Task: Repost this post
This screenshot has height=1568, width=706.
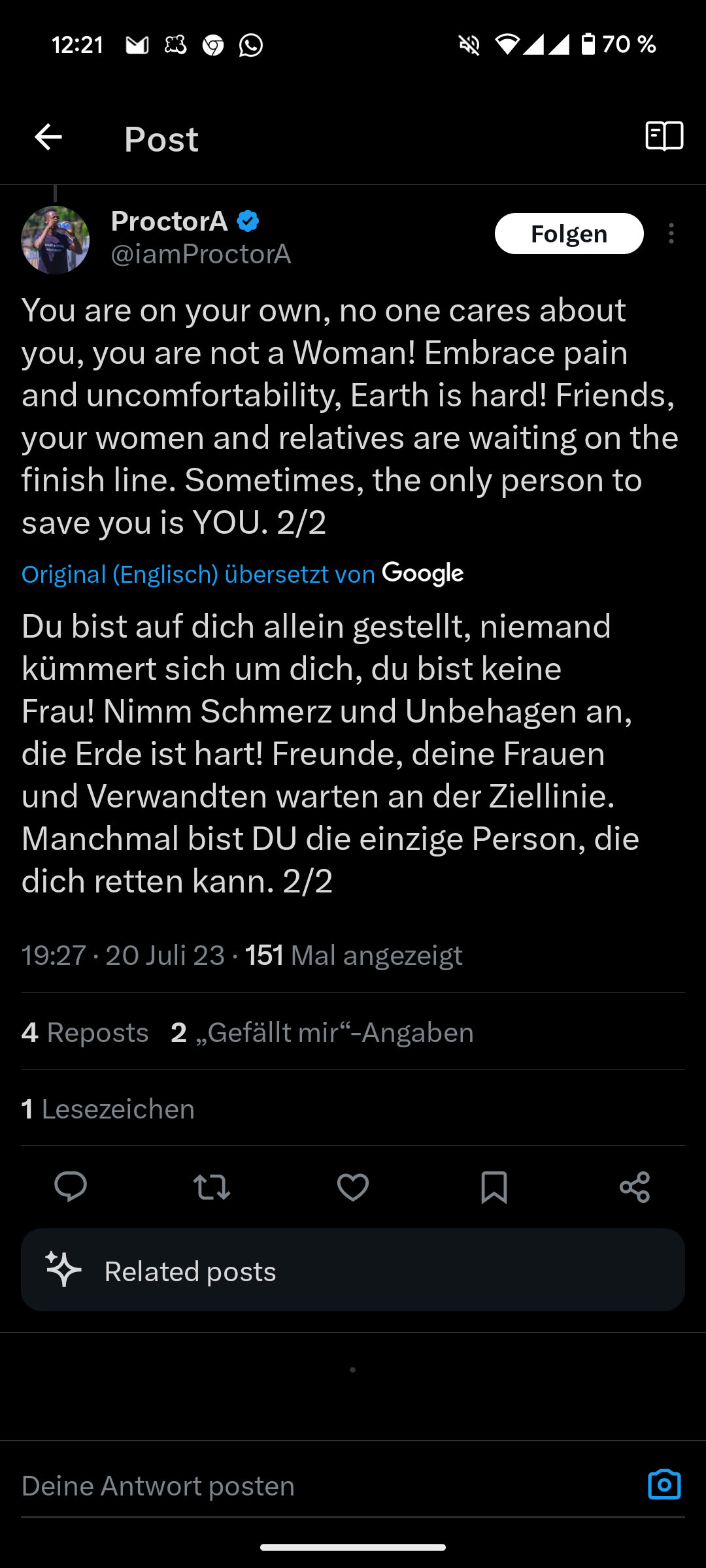Action: (x=212, y=1187)
